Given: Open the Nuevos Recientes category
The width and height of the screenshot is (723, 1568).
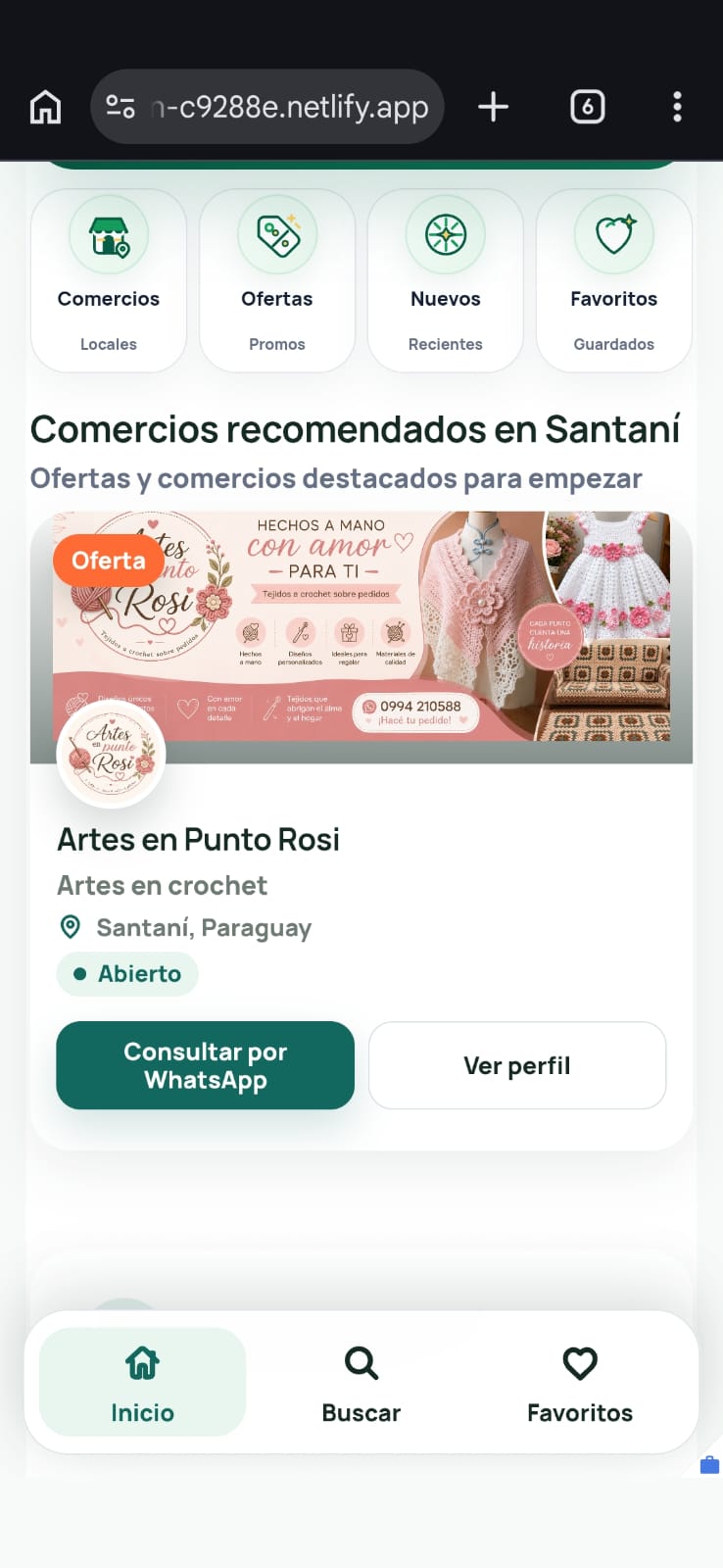Looking at the screenshot, I should [446, 280].
